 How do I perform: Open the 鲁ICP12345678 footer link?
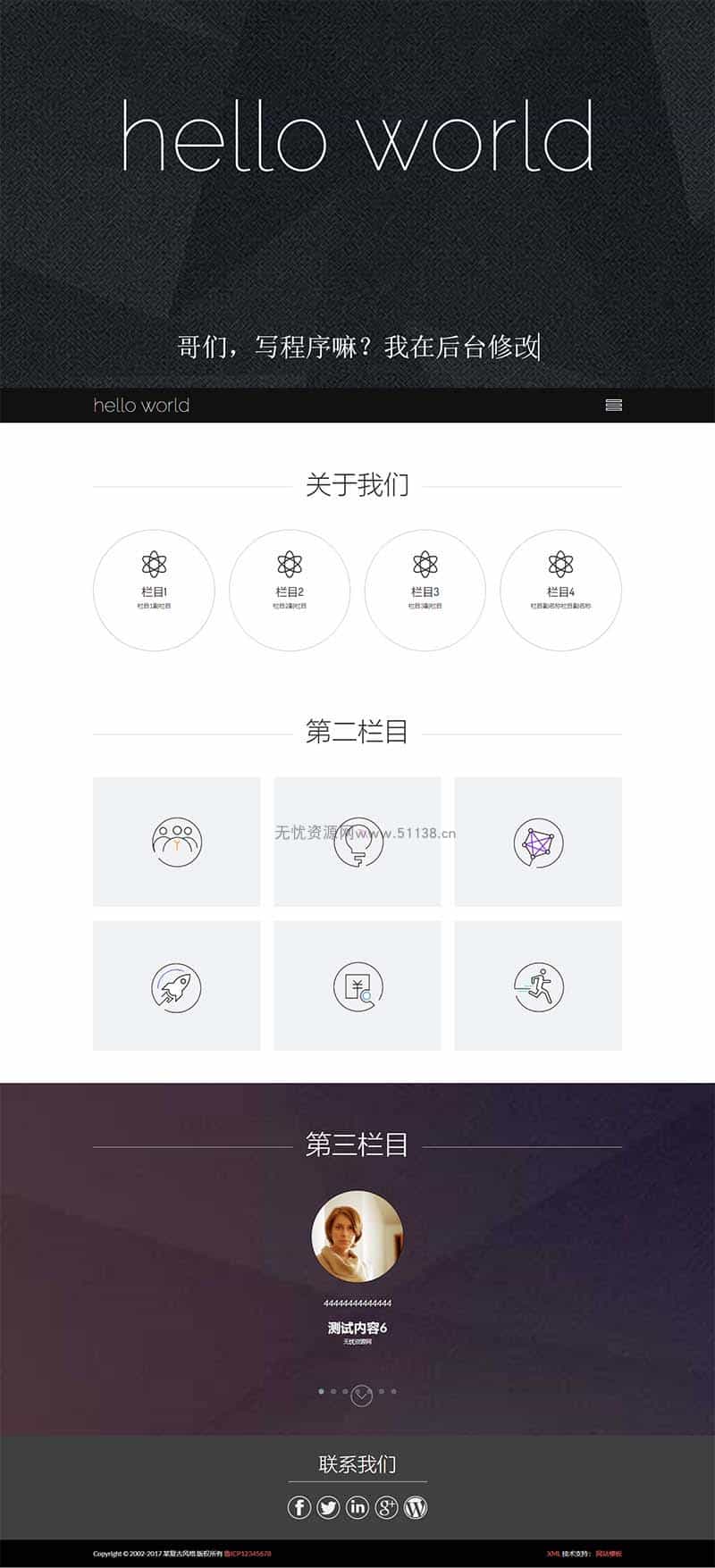(x=248, y=1554)
